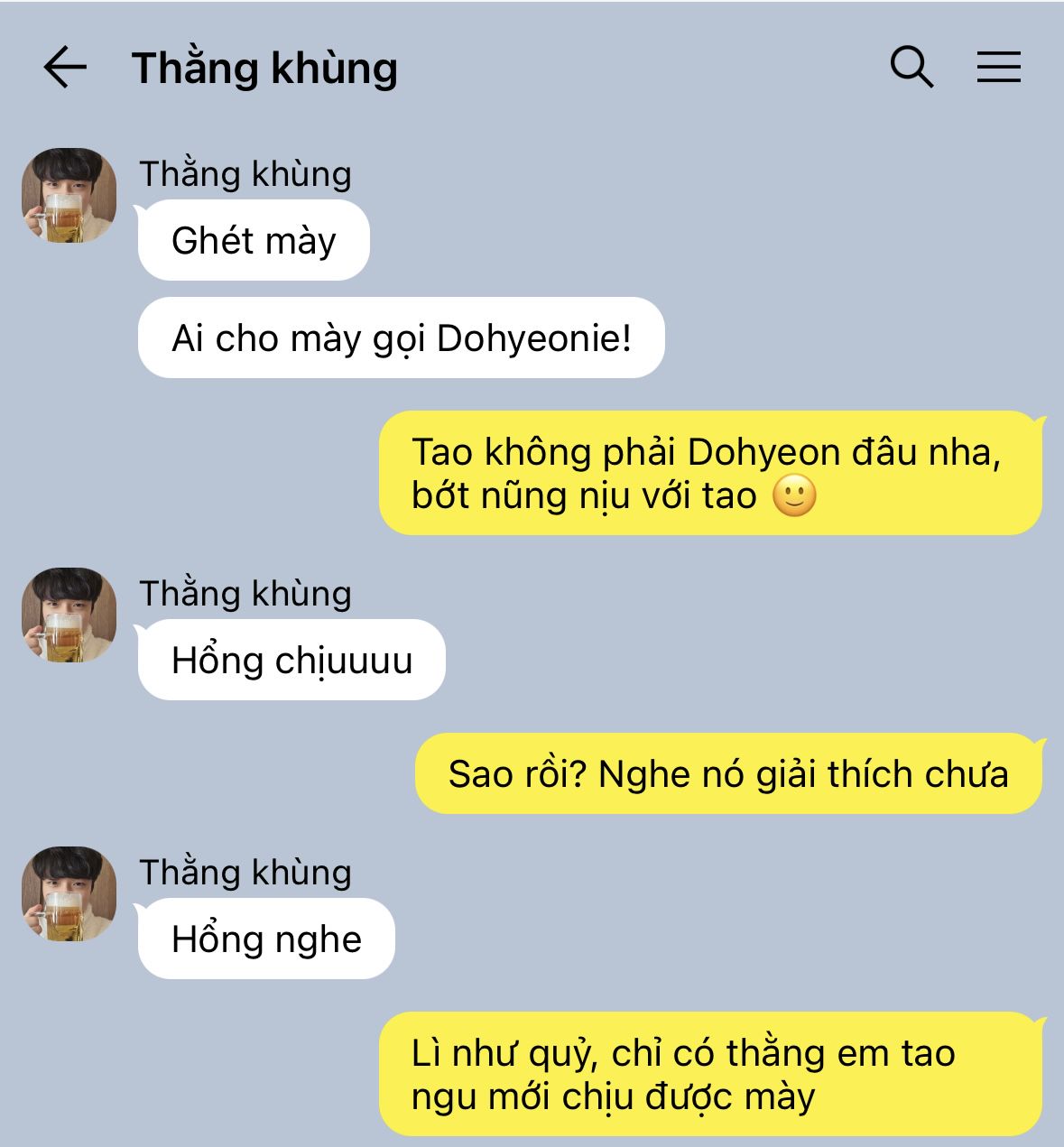This screenshot has width=1064, height=1147.
Task: Open the profile picture beside "Hổng nghe"
Action: [69, 894]
